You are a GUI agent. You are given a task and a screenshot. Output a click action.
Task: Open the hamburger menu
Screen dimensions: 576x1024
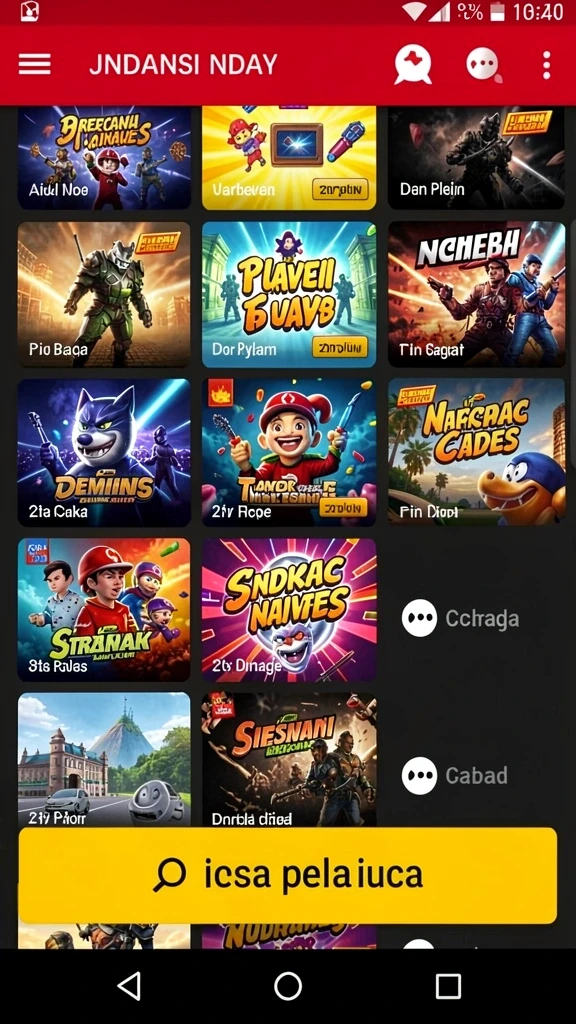tap(35, 64)
